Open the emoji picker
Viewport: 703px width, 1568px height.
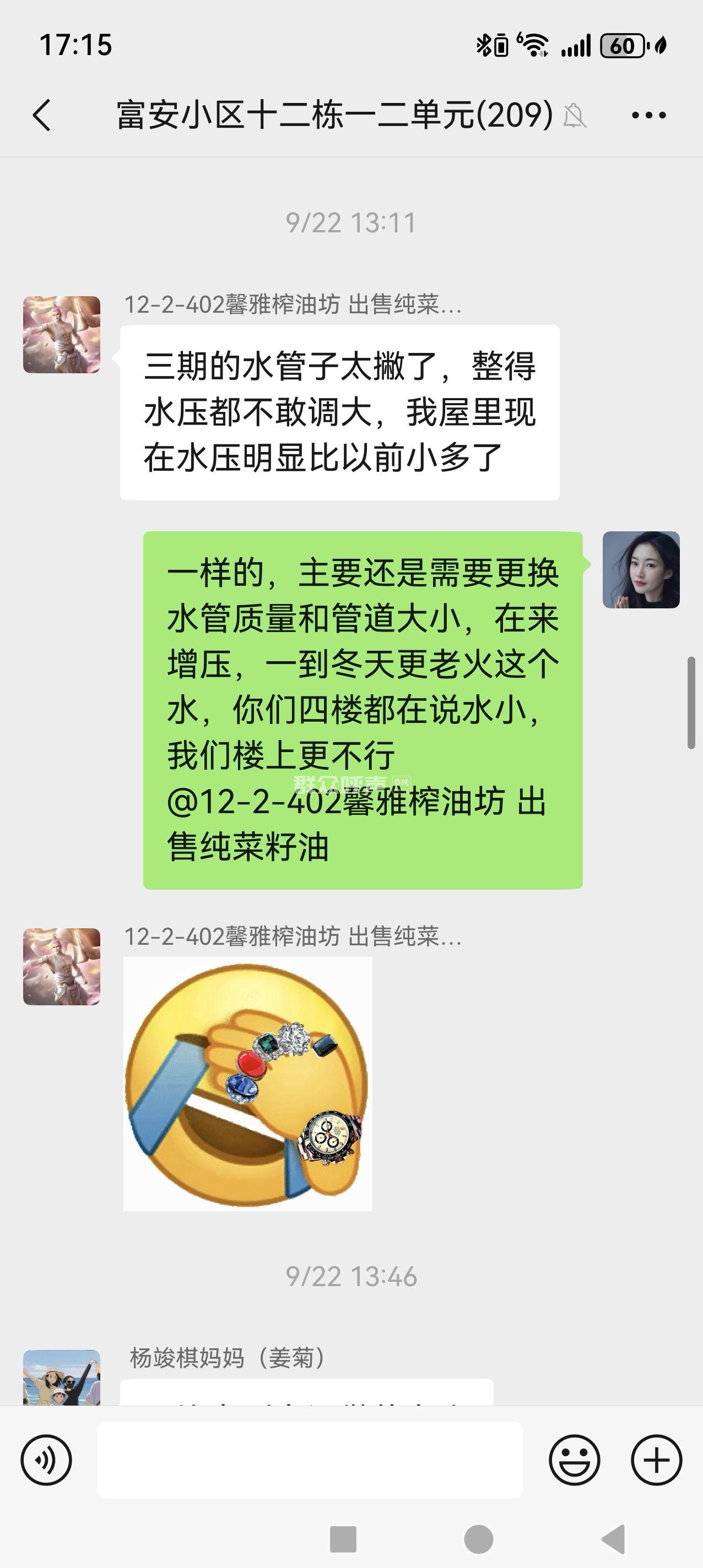pos(574,1460)
